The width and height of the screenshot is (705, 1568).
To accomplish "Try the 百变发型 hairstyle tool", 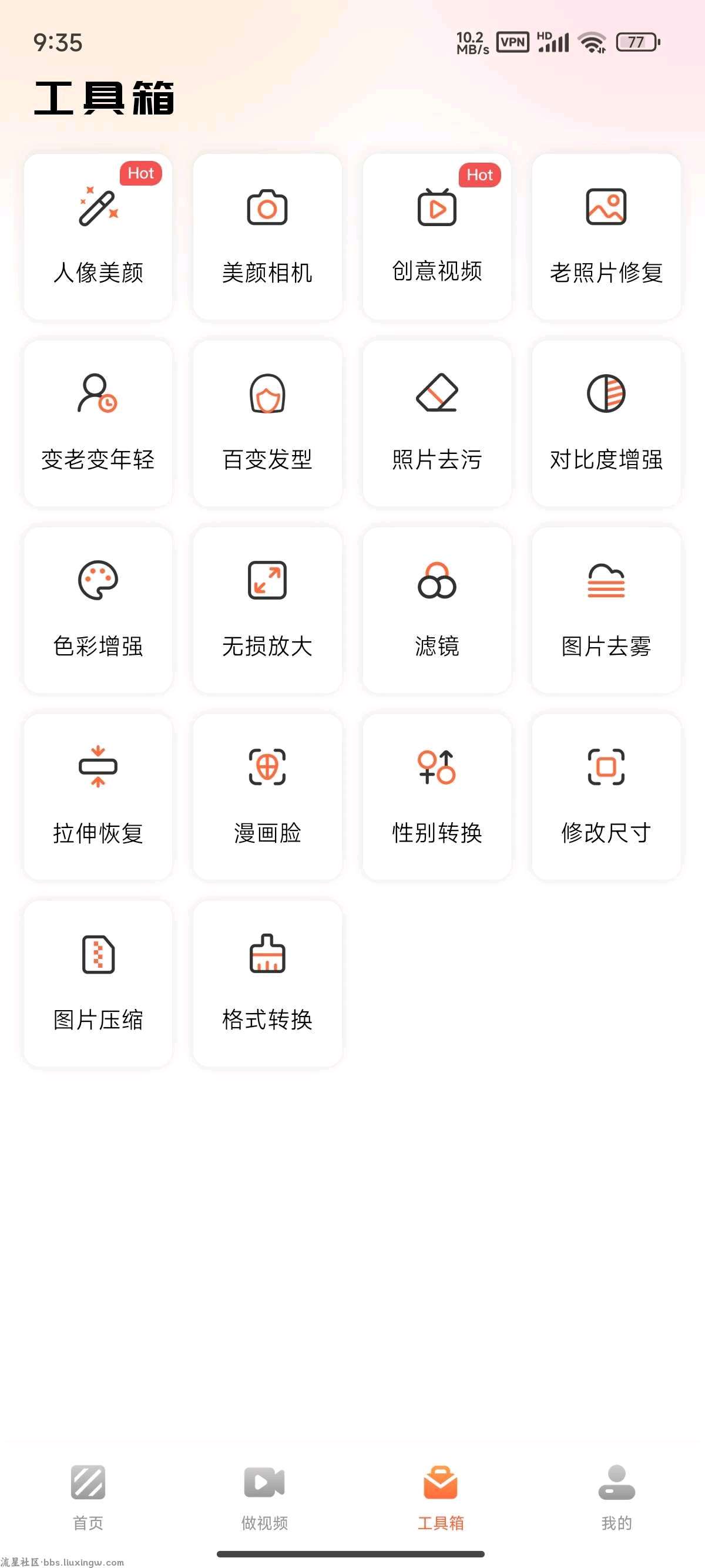I will (267, 423).
